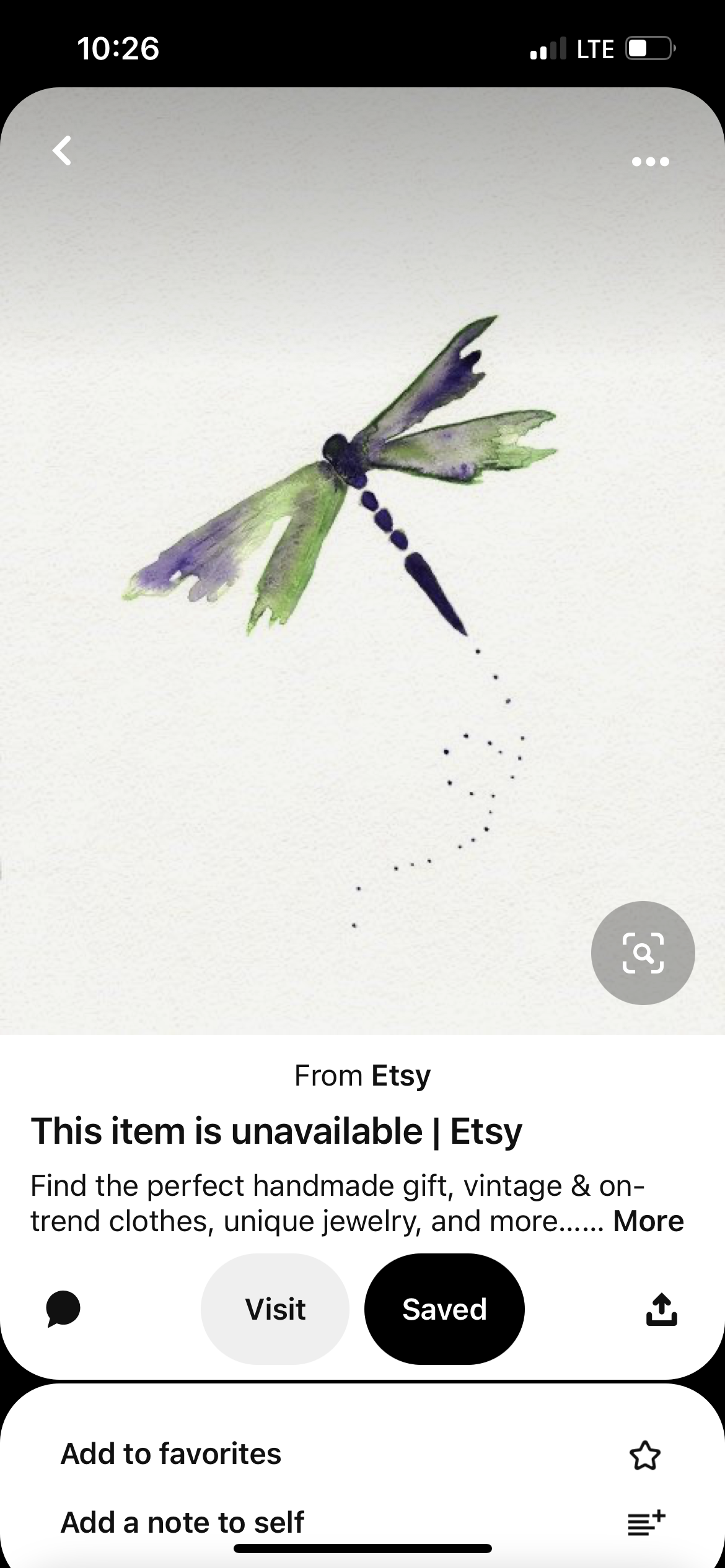
Task: Tap the Saved button
Action: 444,1309
